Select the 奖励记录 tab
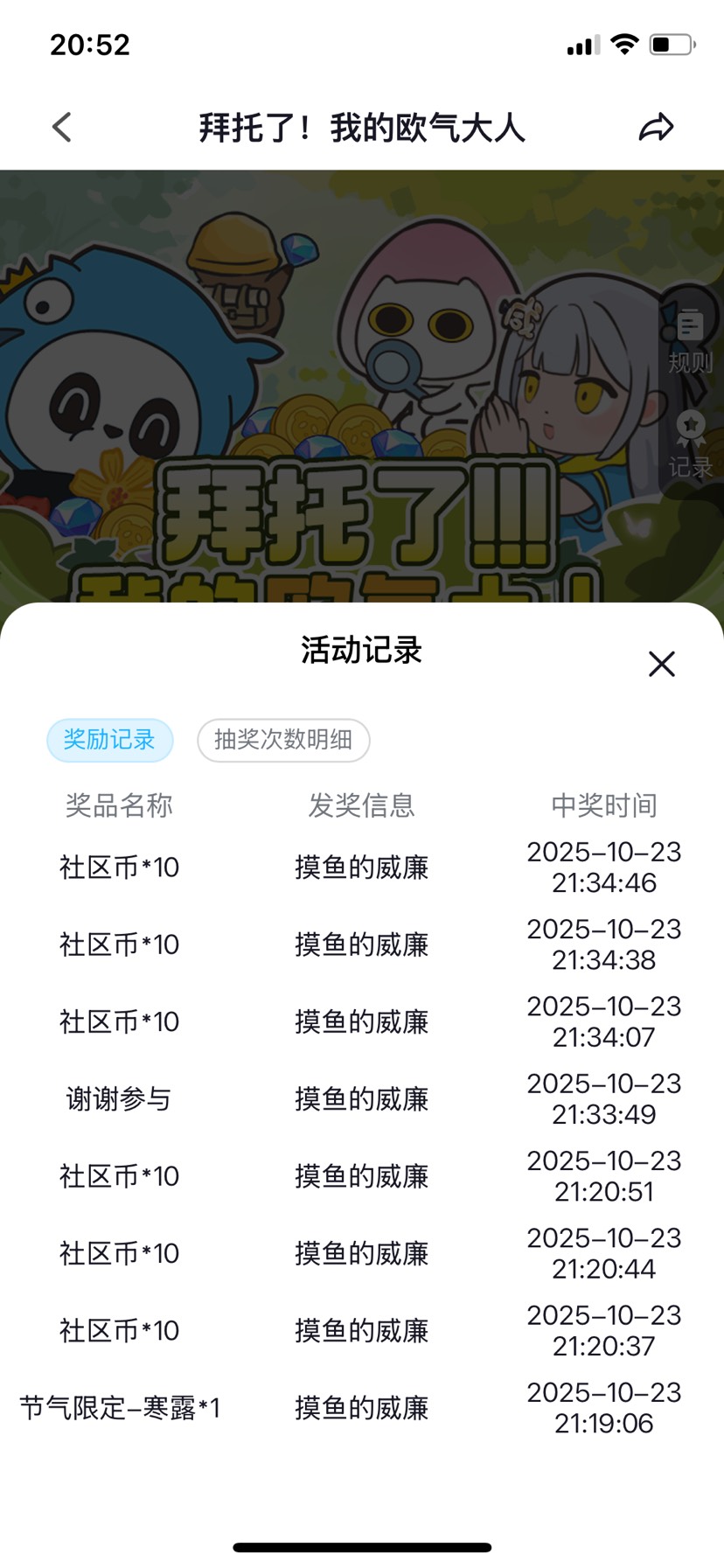The height and width of the screenshot is (1568, 724). (x=109, y=740)
